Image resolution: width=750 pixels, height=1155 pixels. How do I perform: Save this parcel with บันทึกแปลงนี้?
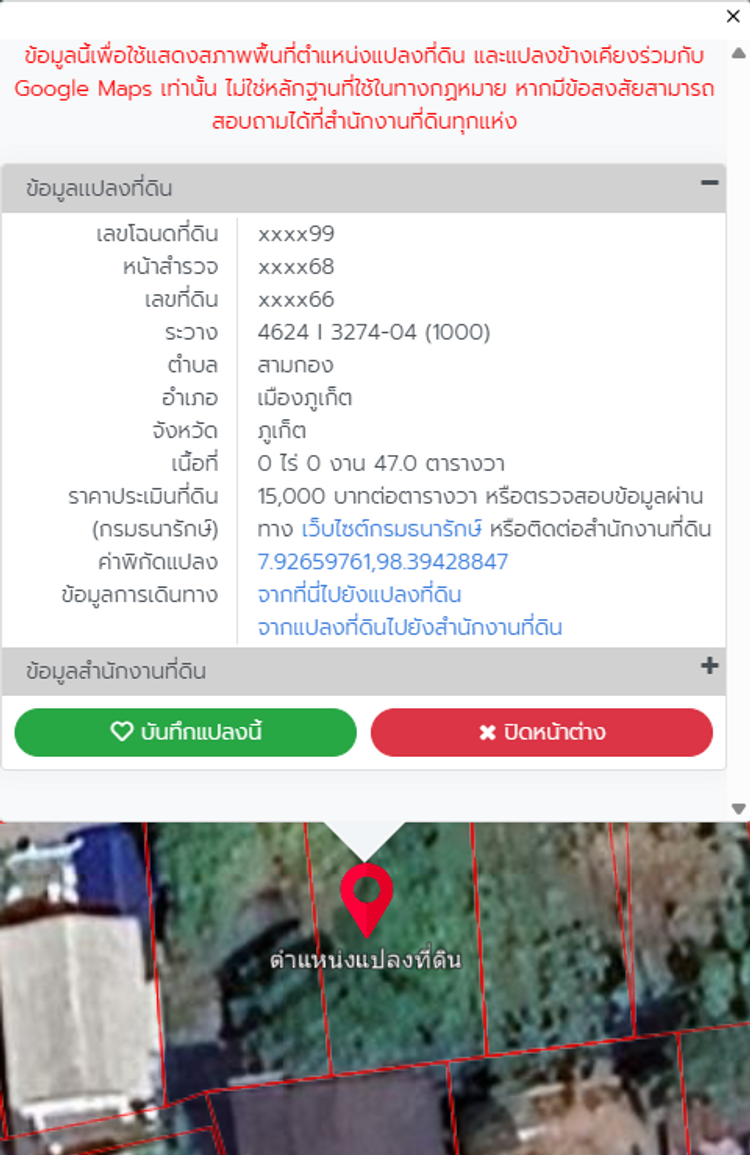[x=185, y=732]
